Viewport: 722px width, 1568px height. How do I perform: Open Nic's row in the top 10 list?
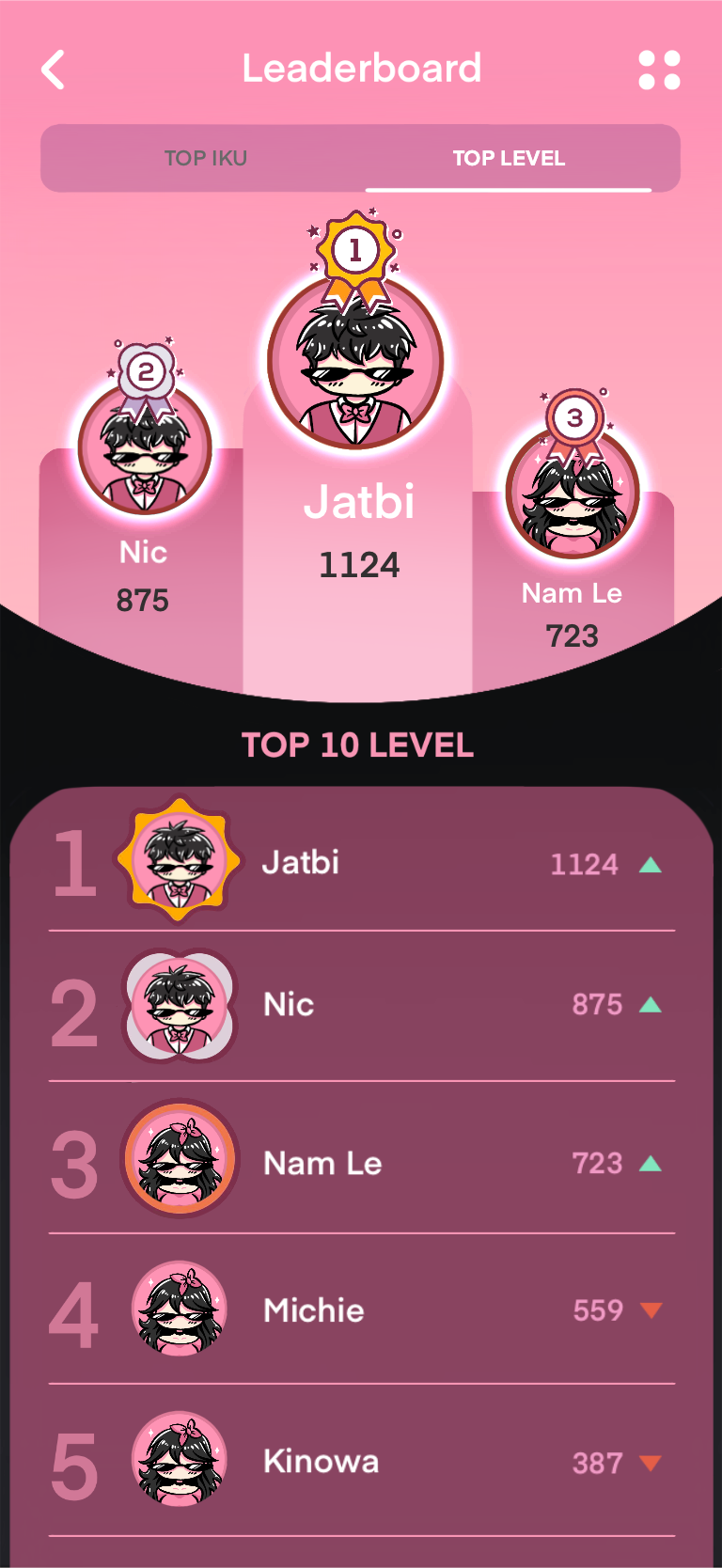(361, 1005)
